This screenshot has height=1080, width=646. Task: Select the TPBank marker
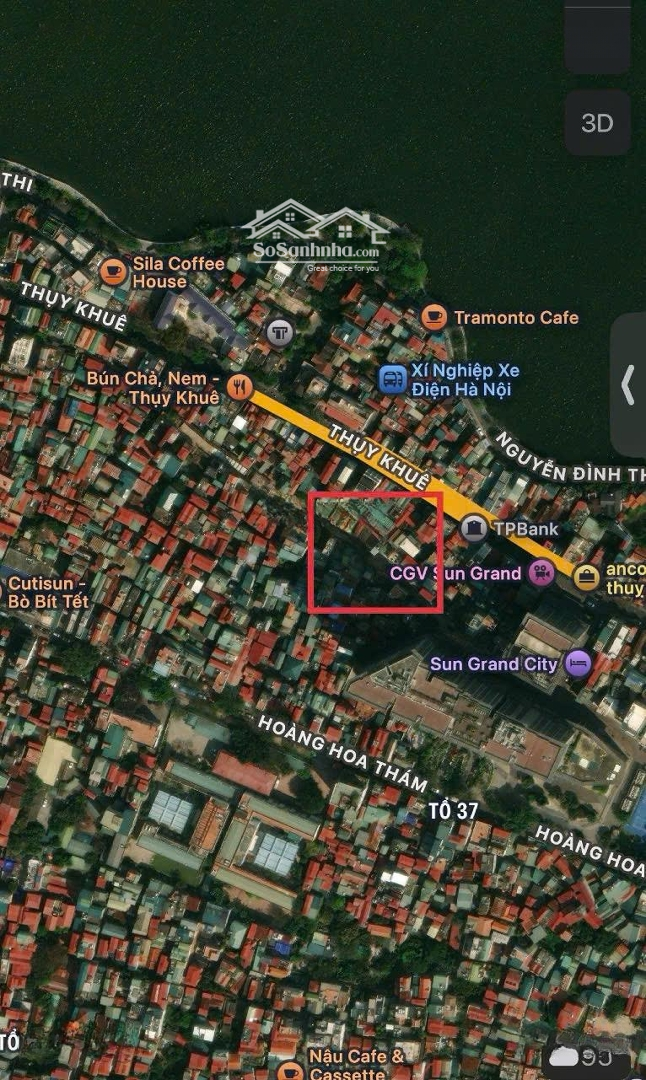(474, 528)
